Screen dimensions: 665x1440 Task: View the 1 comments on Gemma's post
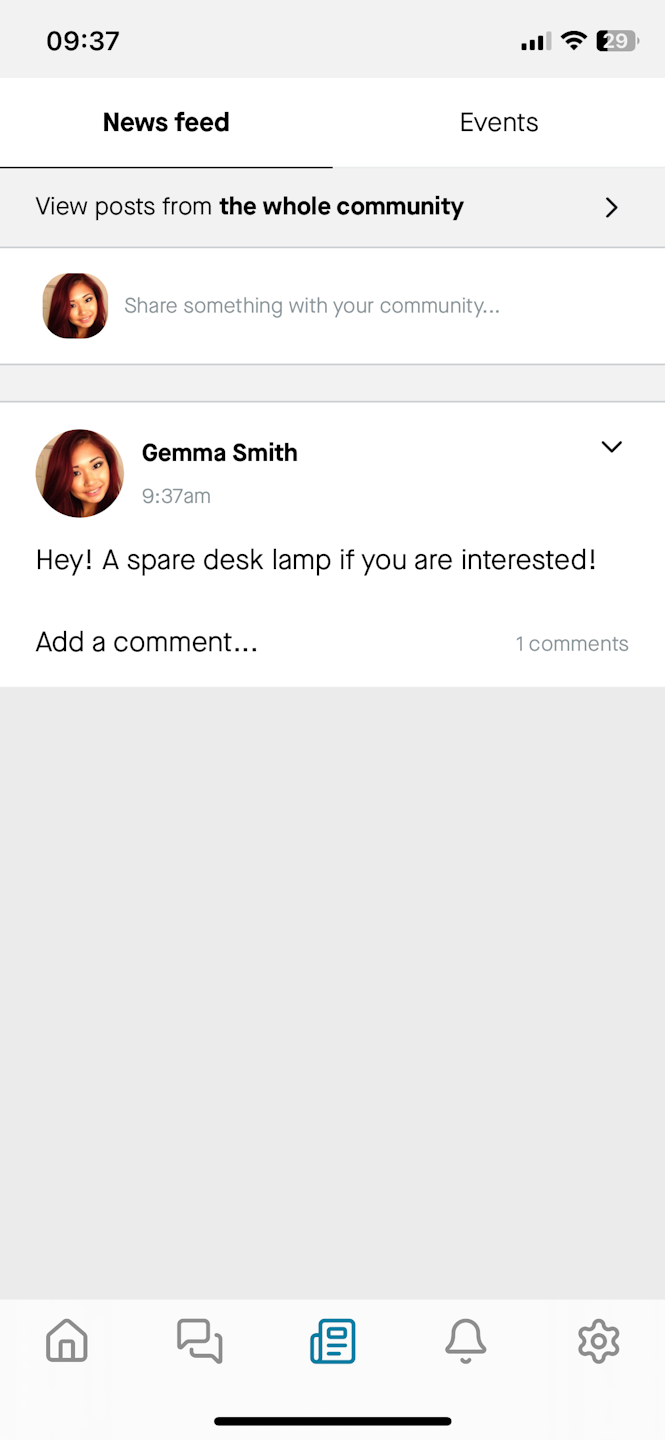(572, 644)
